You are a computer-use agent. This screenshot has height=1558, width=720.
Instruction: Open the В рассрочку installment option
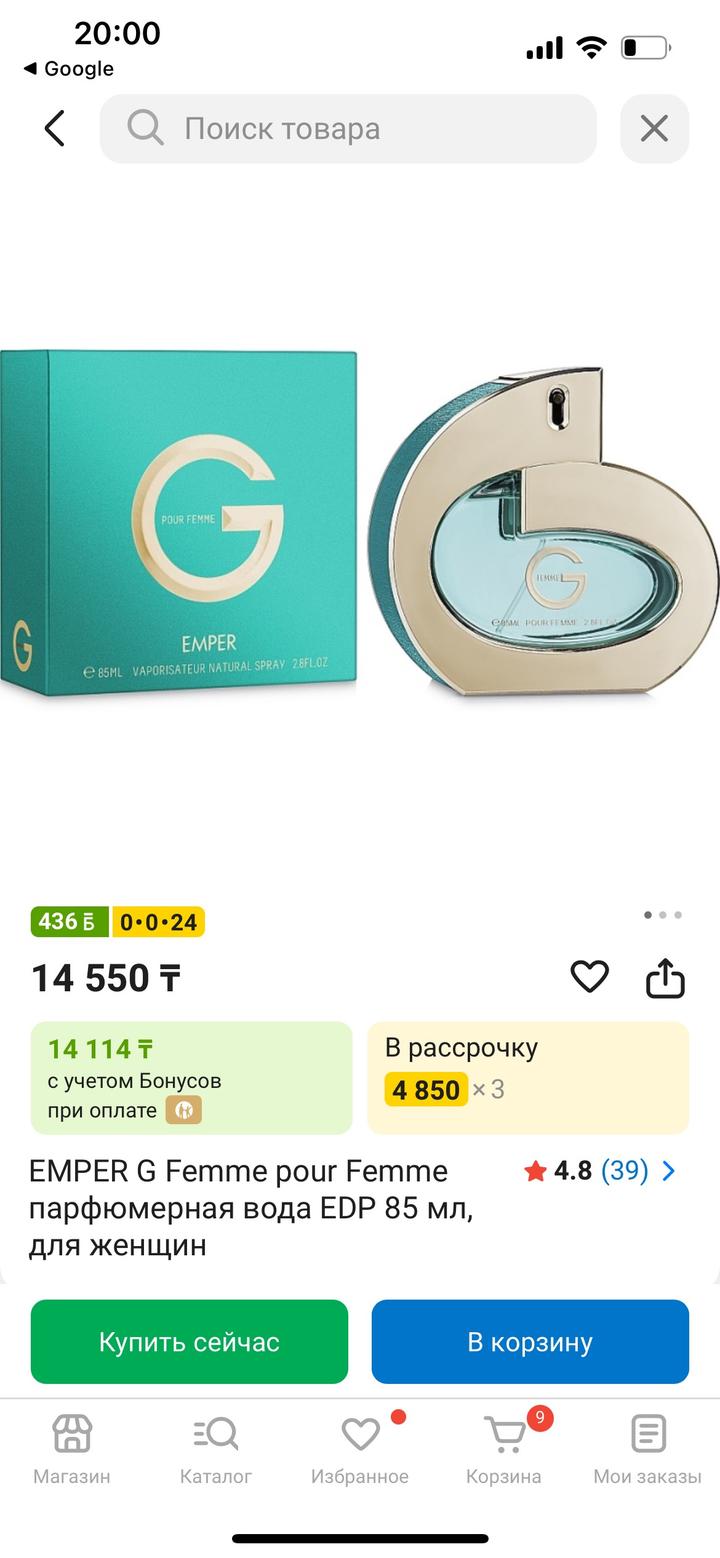coord(528,1078)
